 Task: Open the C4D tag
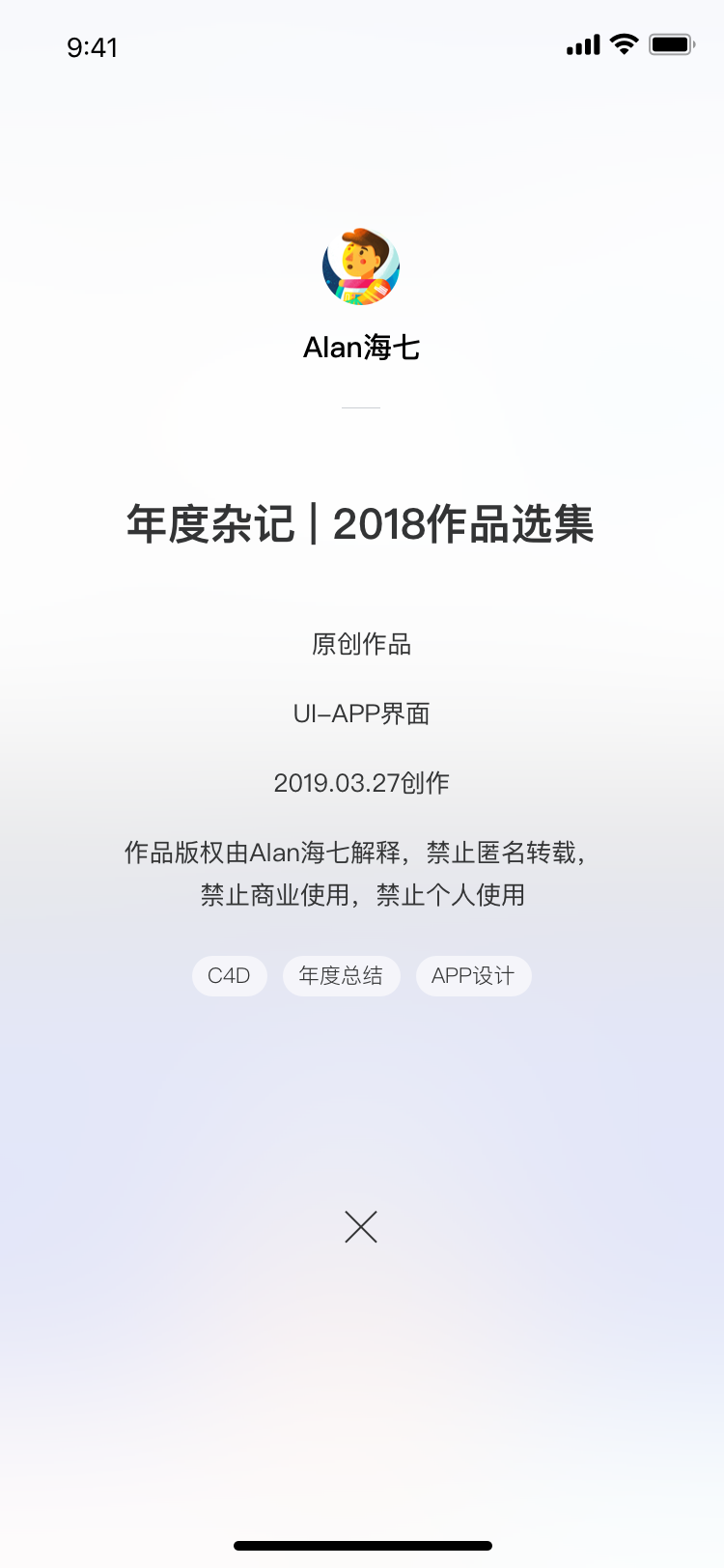229,976
